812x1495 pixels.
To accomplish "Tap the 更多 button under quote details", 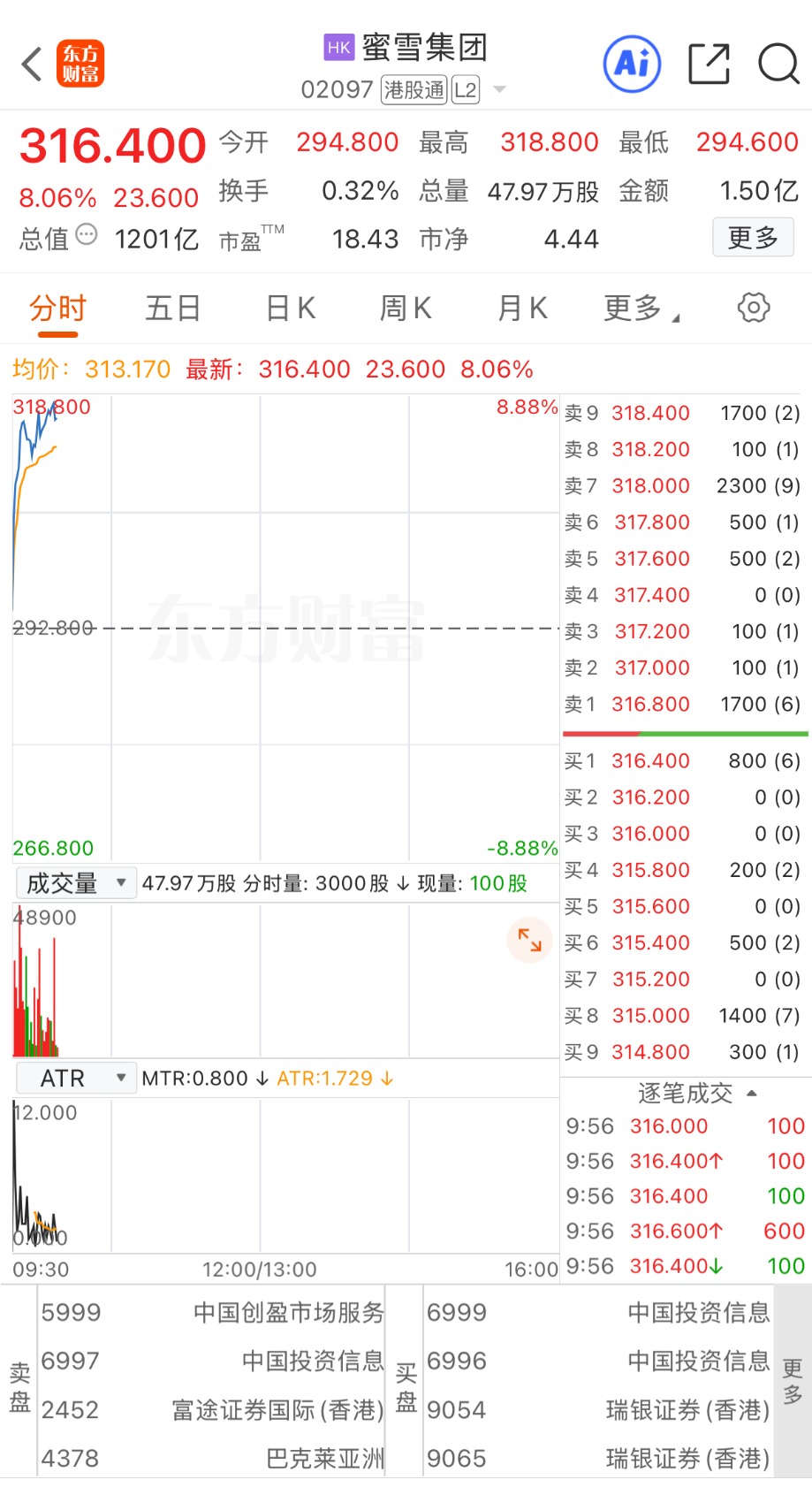I will 753,237.
